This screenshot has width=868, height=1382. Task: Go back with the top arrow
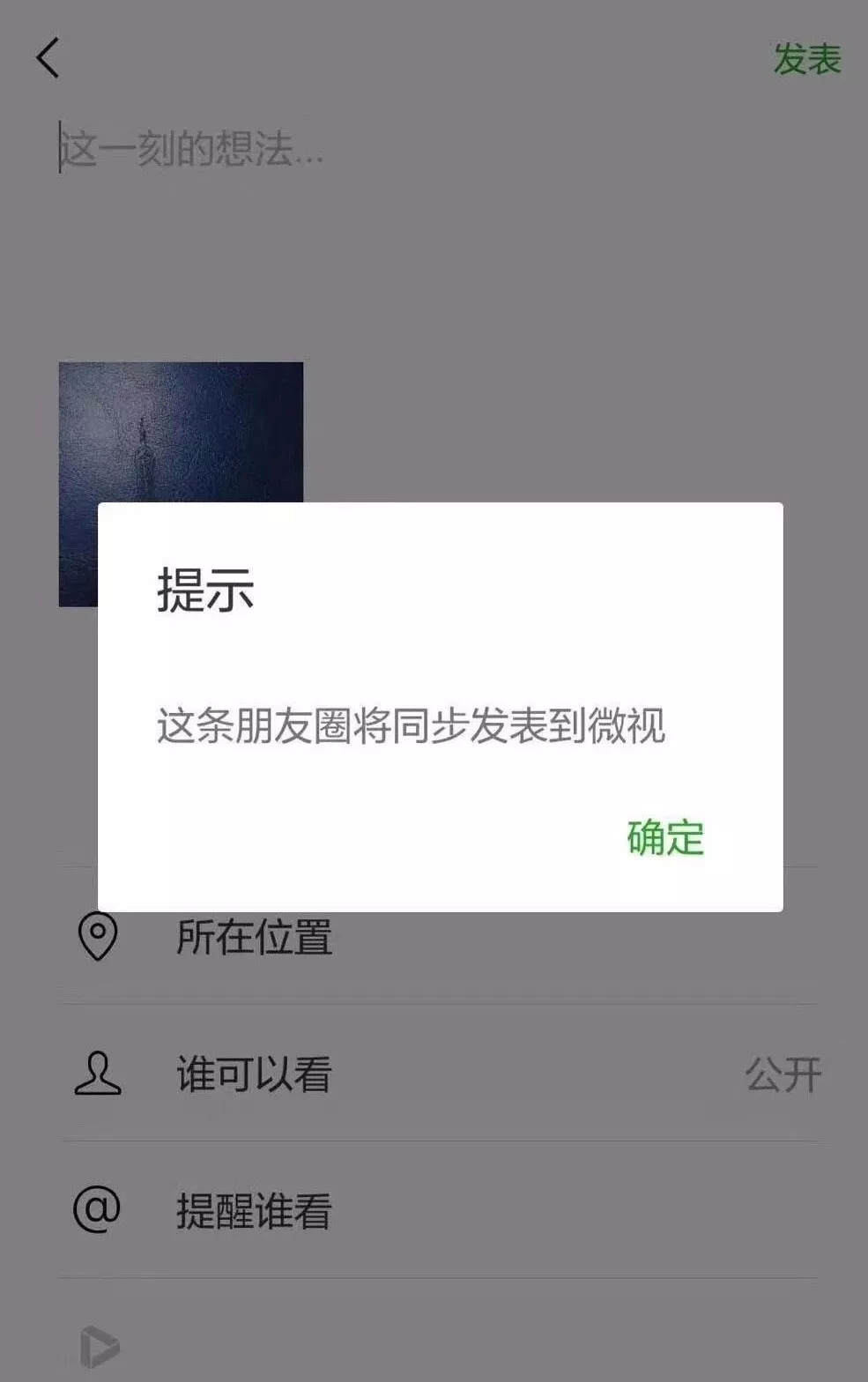coord(48,59)
